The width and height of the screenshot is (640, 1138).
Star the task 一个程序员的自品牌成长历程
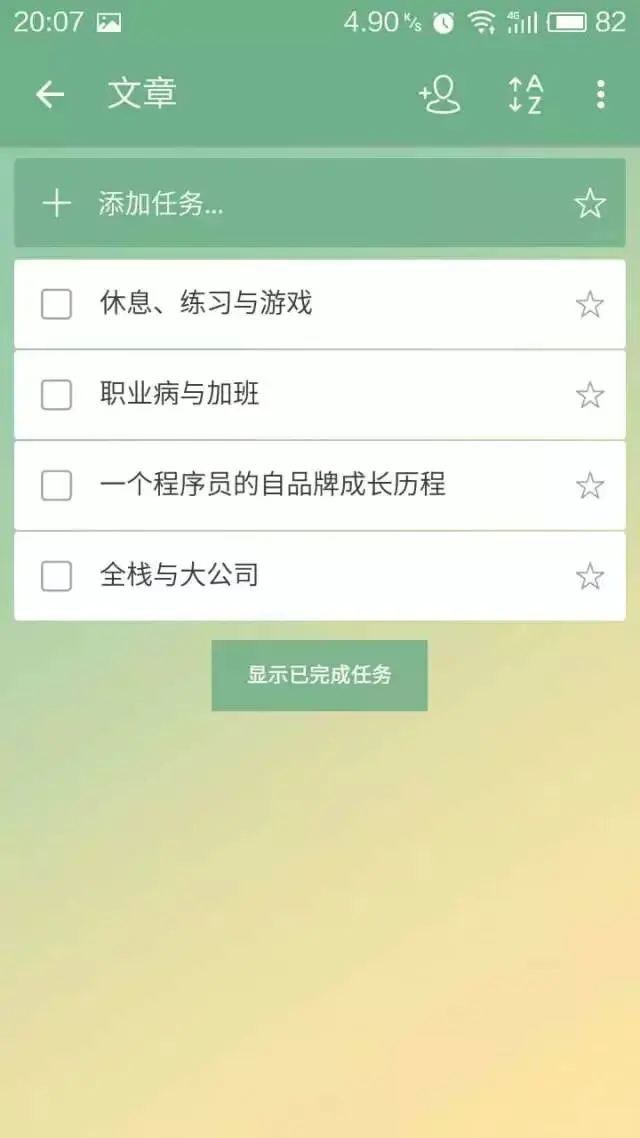(x=590, y=486)
